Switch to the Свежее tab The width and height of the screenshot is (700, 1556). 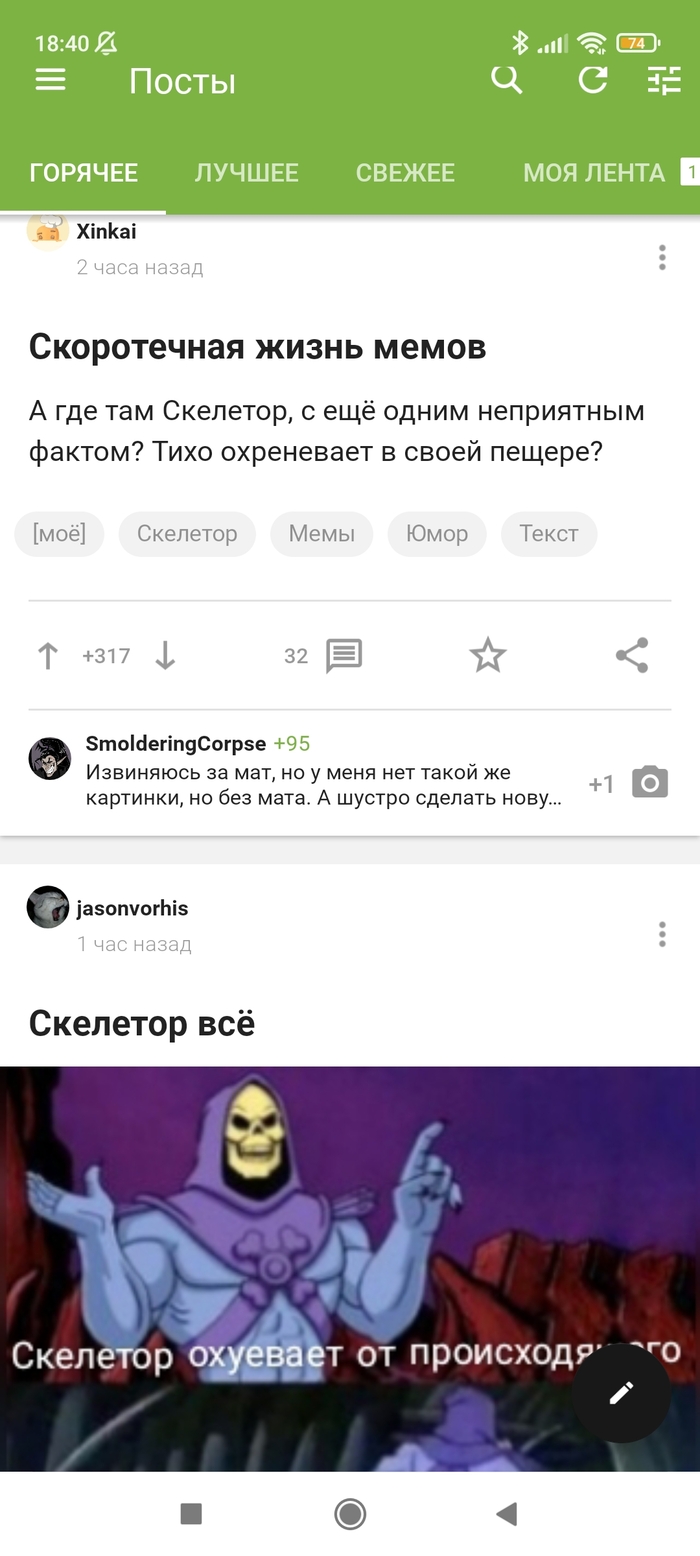[x=405, y=173]
